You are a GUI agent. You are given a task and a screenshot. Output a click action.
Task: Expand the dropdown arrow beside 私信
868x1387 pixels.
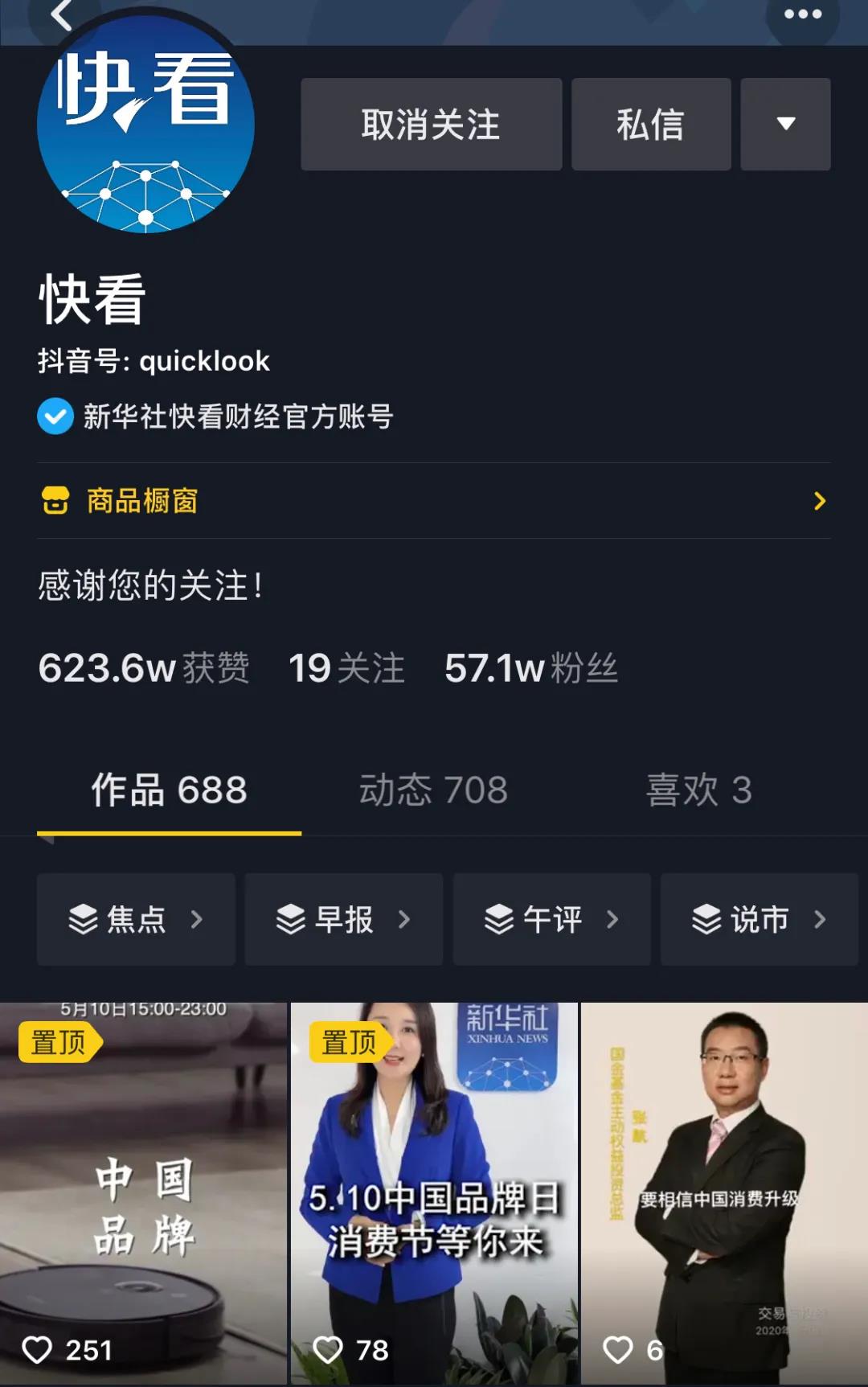[785, 125]
